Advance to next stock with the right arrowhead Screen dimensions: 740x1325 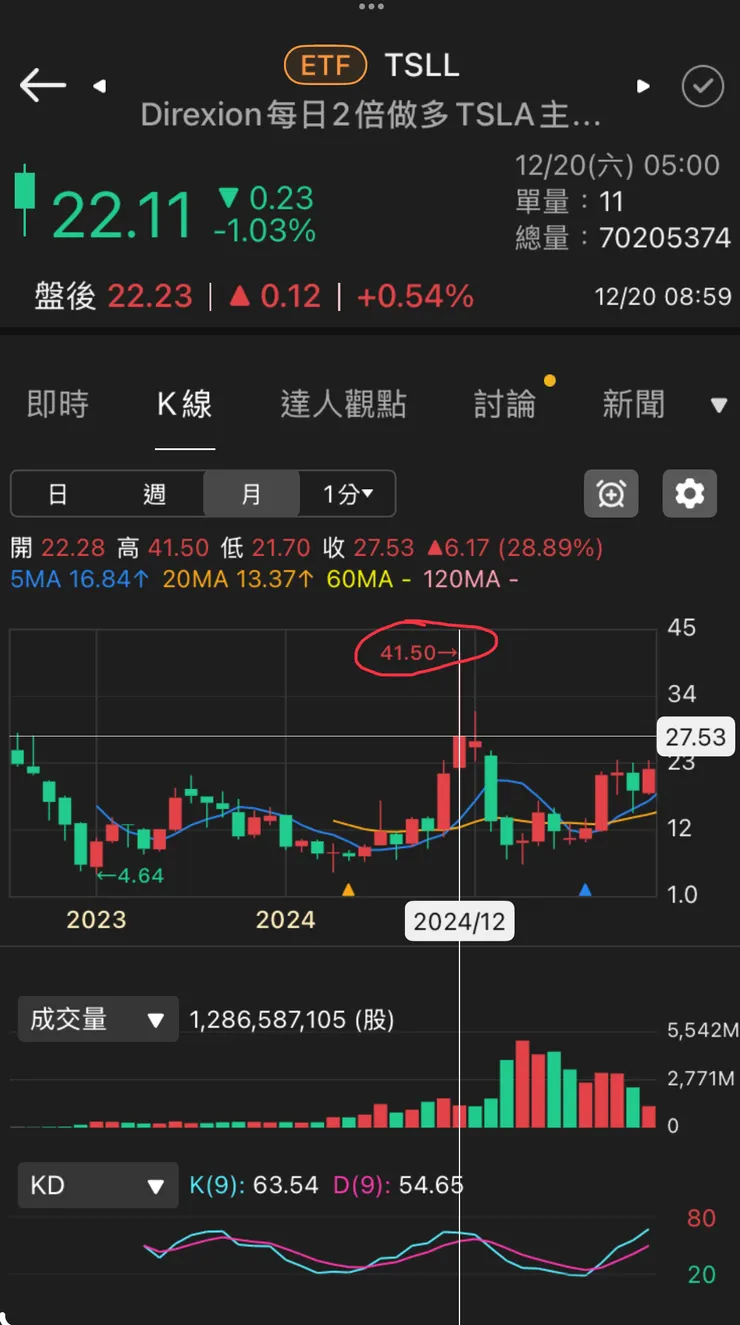pos(643,87)
